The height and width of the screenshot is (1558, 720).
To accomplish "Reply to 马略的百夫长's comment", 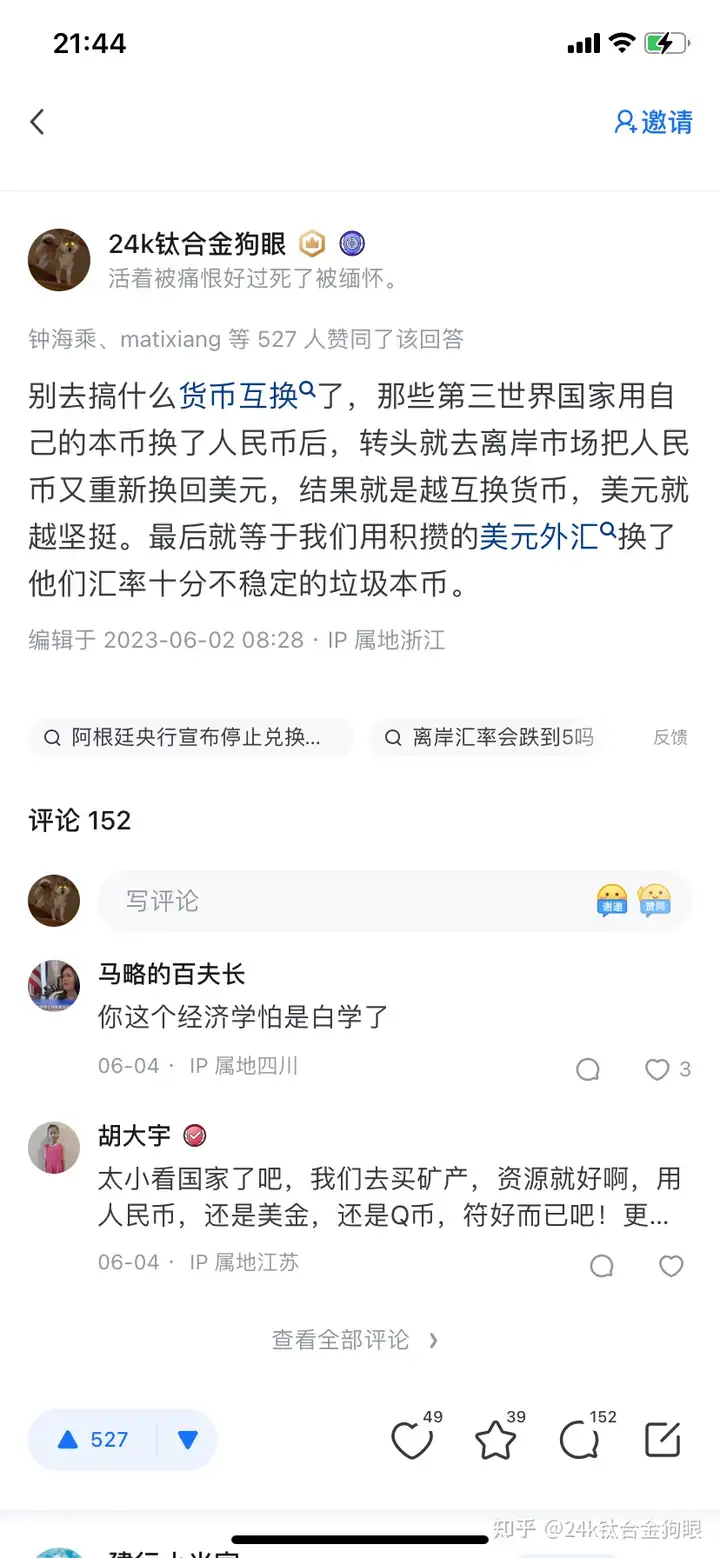I will click(x=588, y=1070).
